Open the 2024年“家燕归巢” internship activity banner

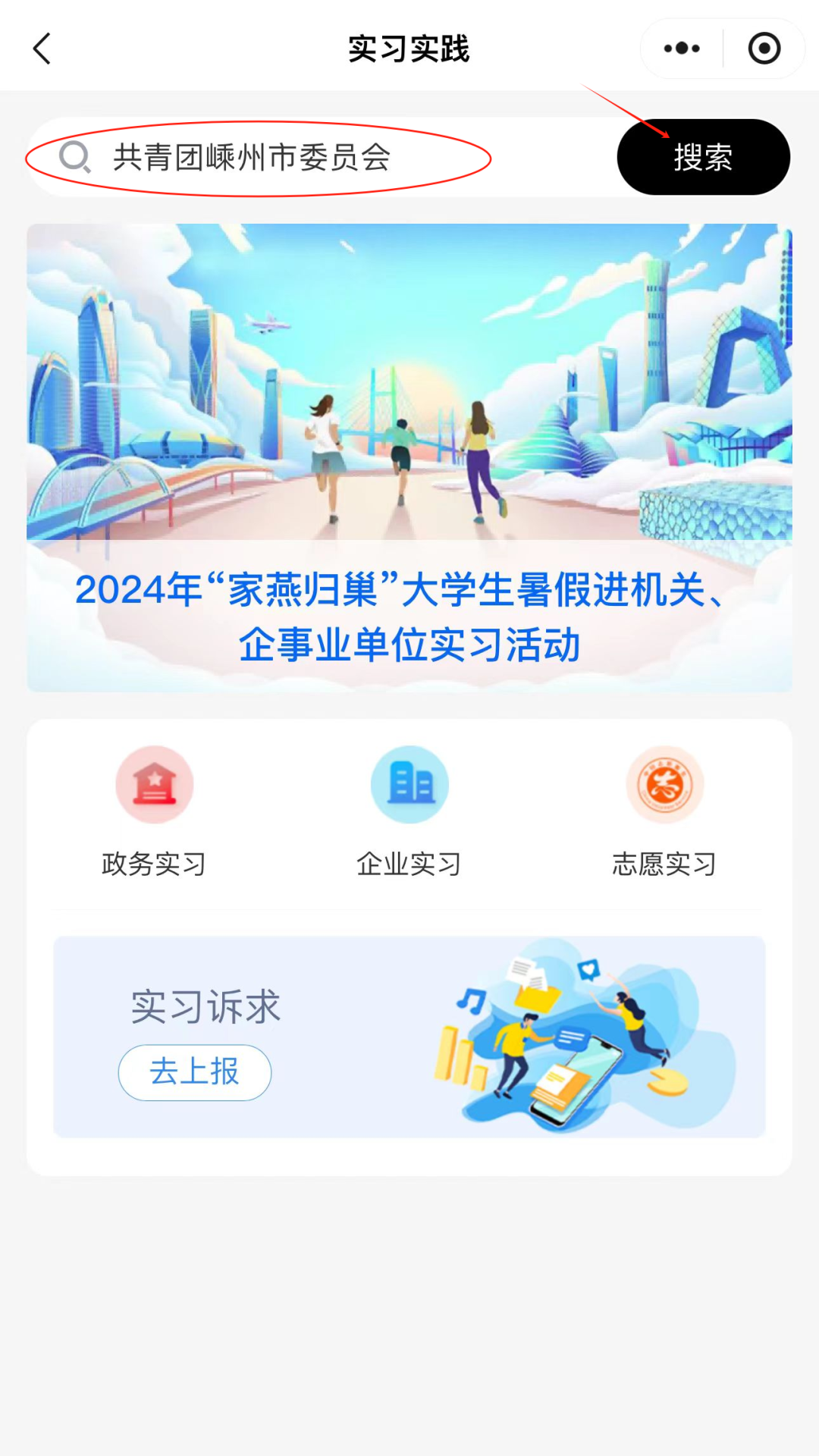pyautogui.click(x=409, y=457)
